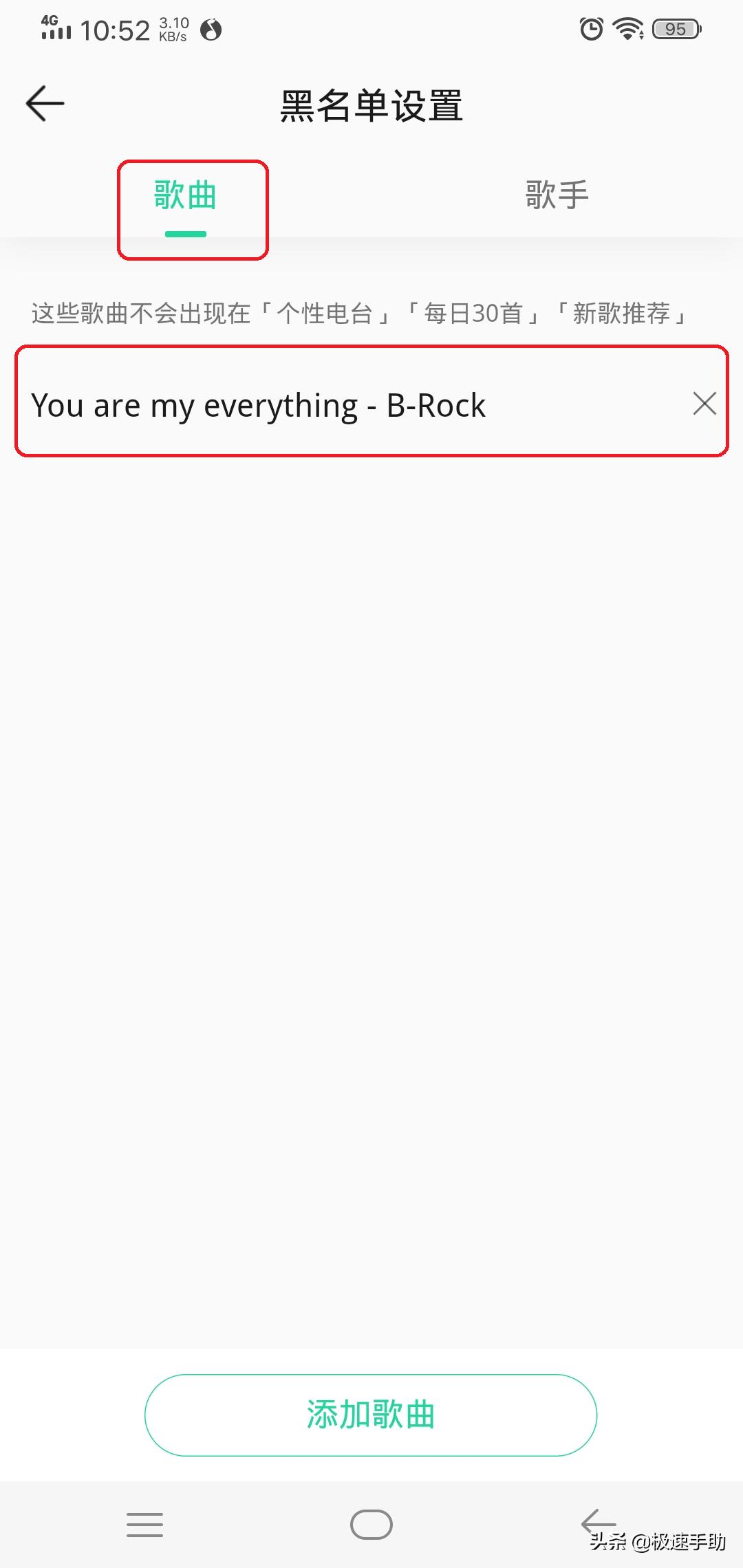
Task: Open recent apps from navigation bar
Action: (144, 1525)
